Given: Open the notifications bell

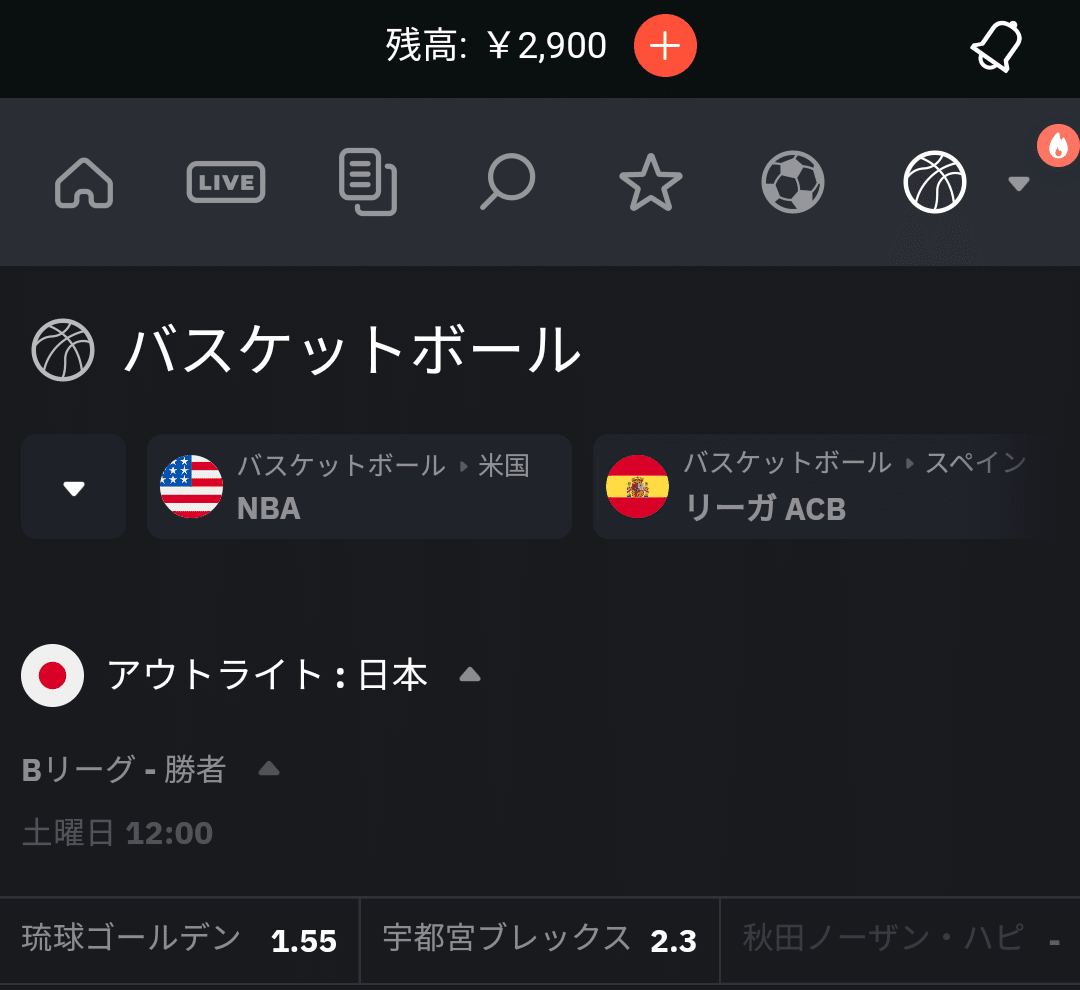Looking at the screenshot, I should pos(996,46).
